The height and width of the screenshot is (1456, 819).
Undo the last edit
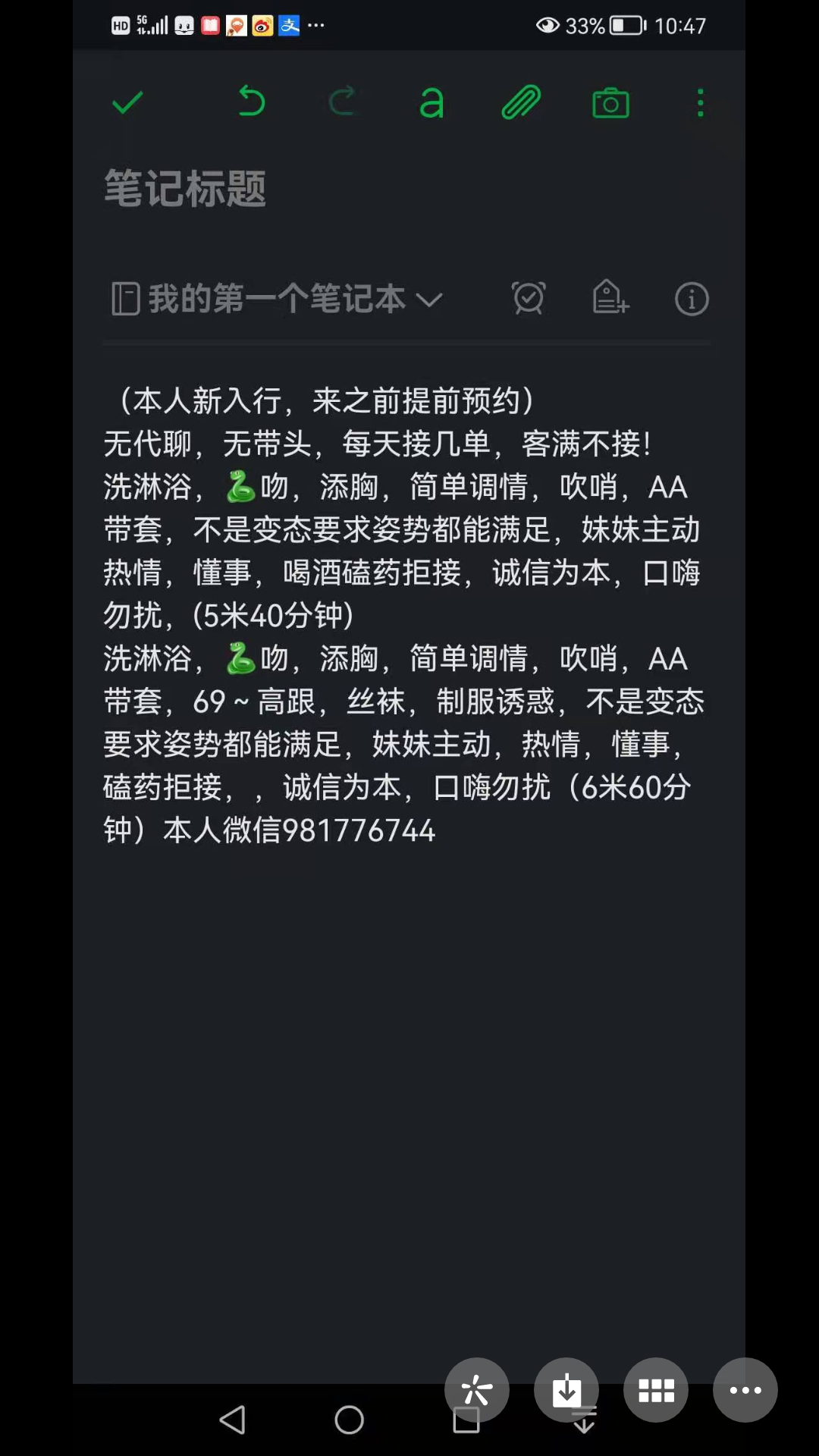pos(251,102)
